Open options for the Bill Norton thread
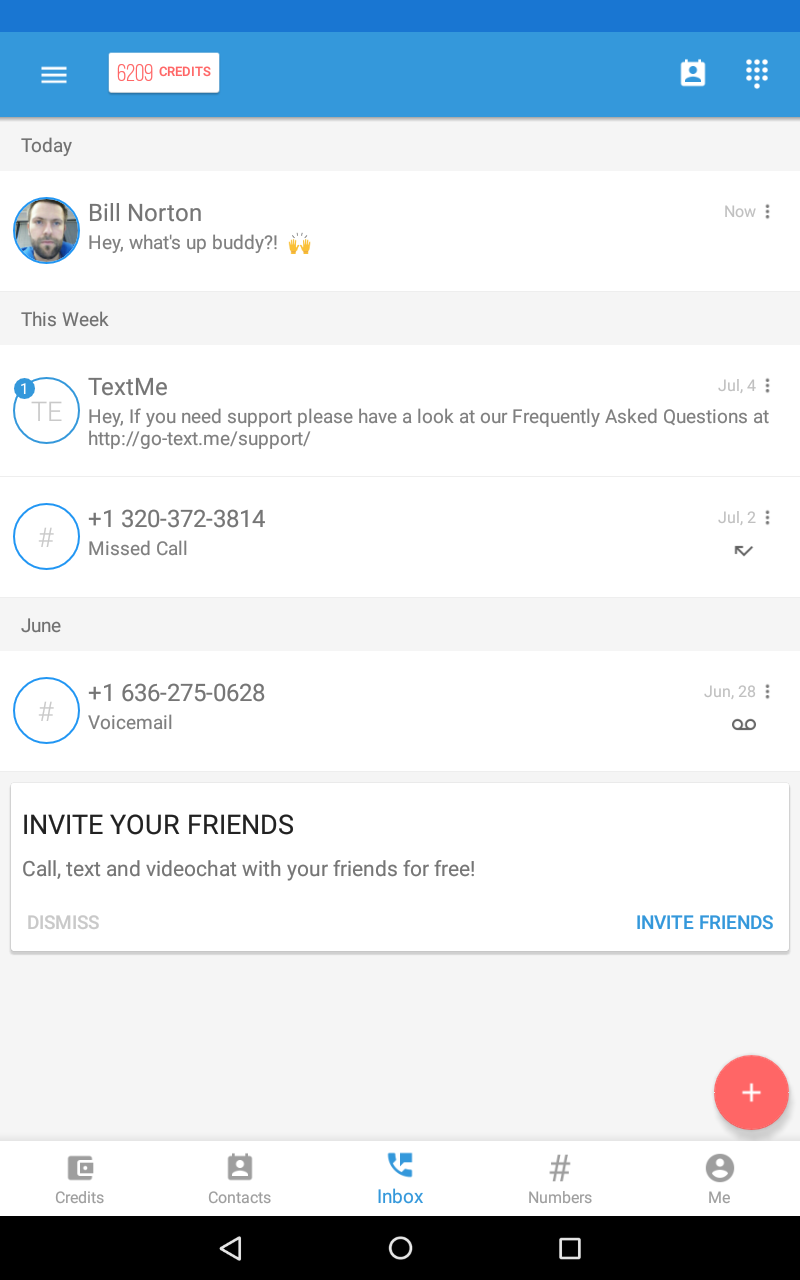 click(768, 212)
